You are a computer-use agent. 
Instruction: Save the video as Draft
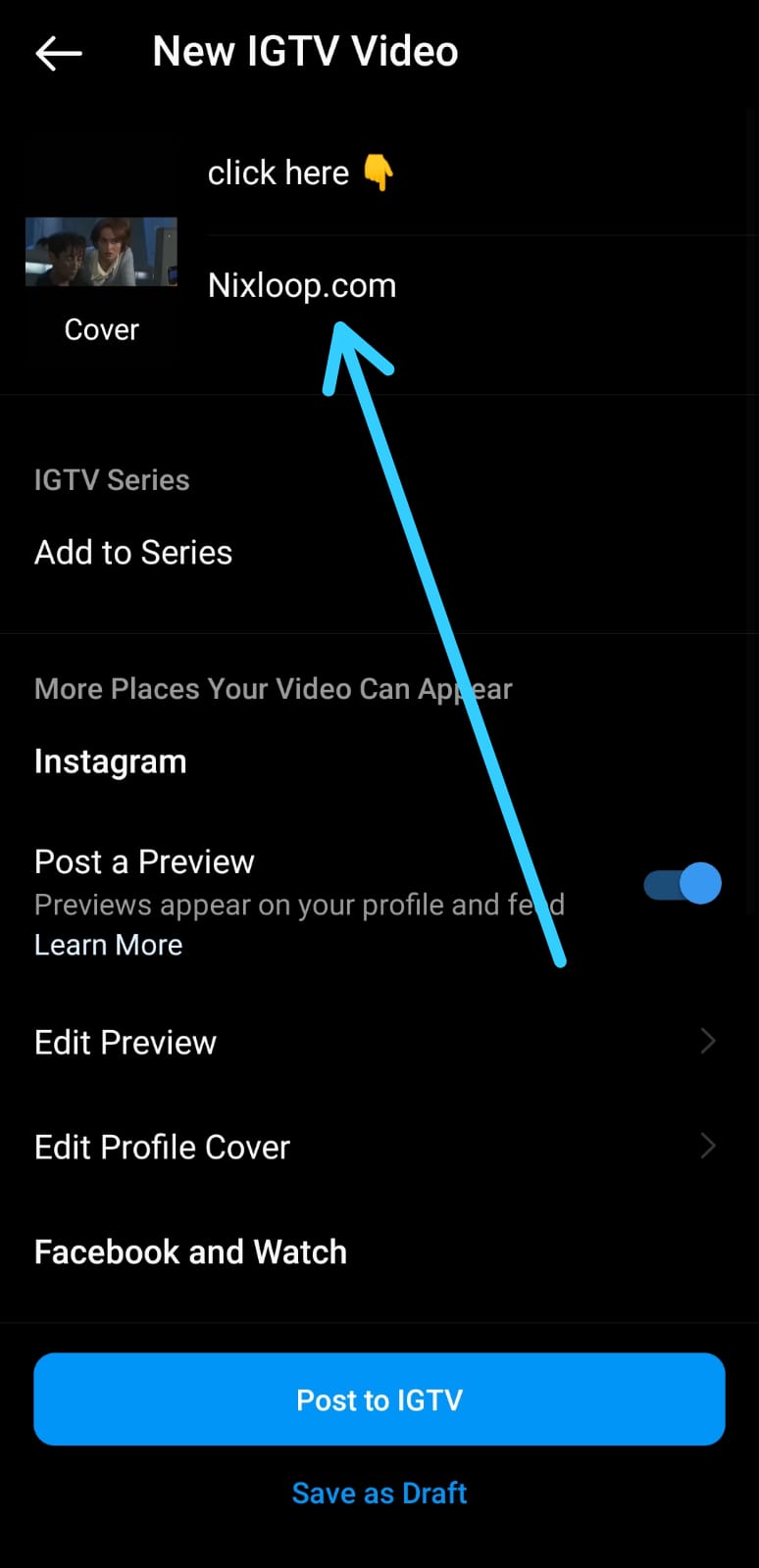[x=379, y=1494]
